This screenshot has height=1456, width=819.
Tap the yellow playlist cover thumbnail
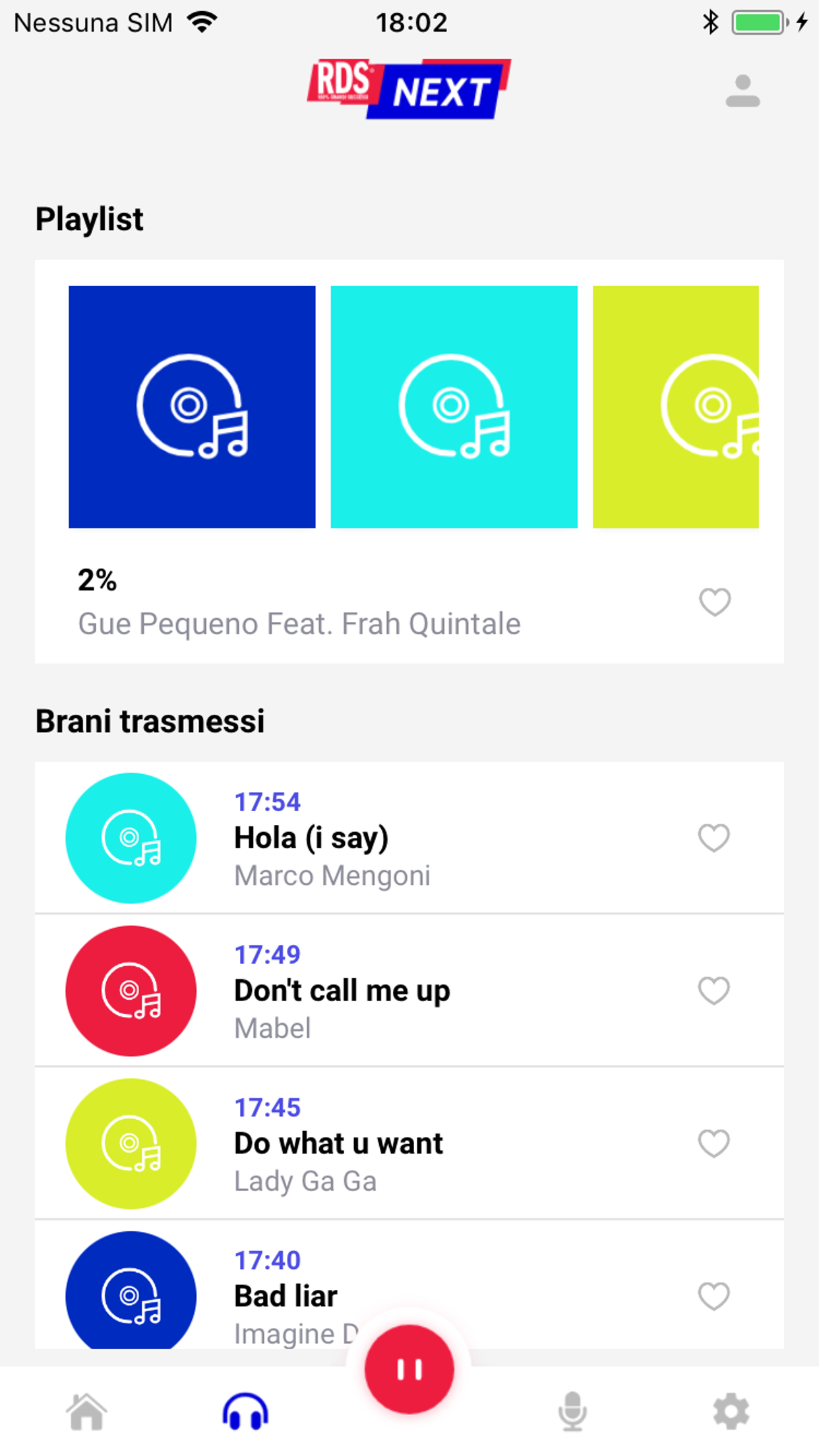676,407
